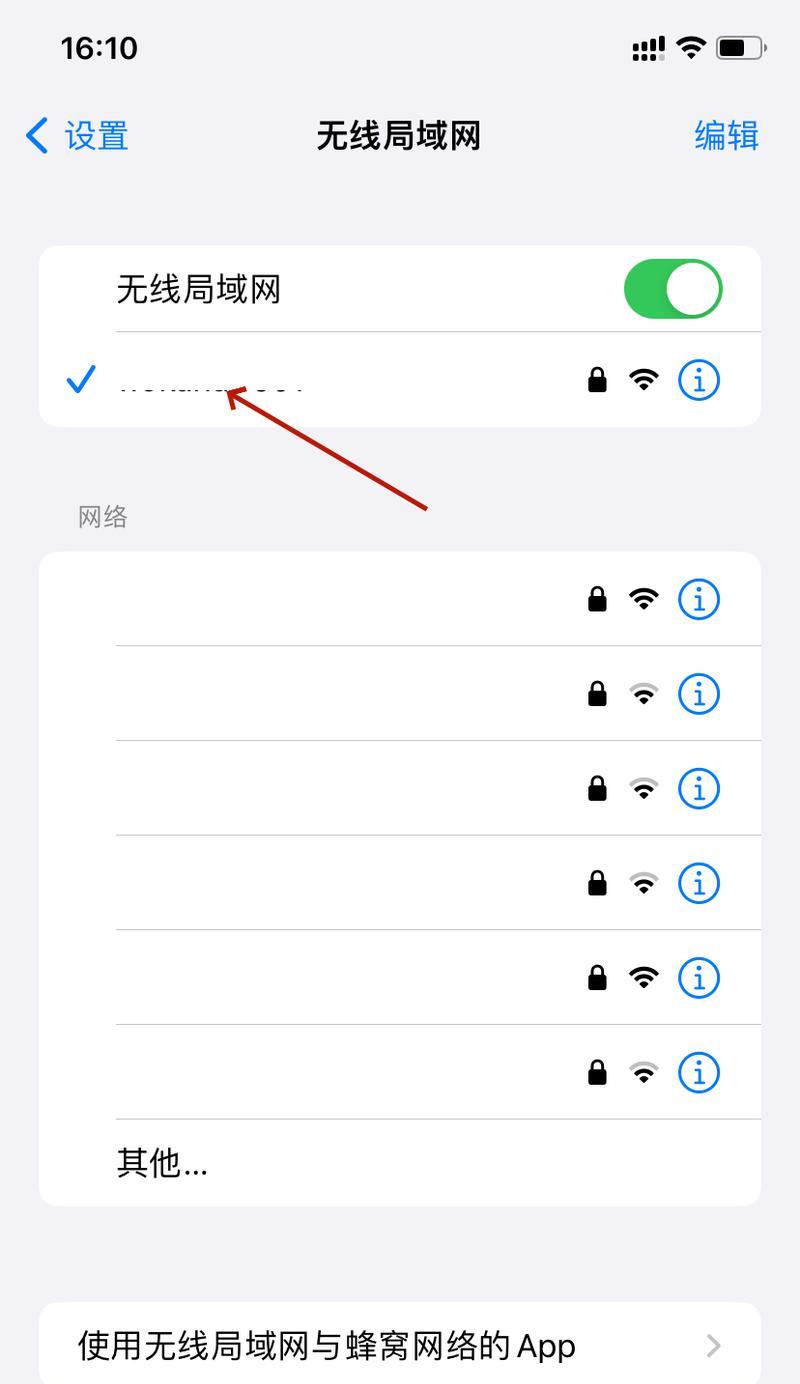Select 其他... to join another network
The height and width of the screenshot is (1384, 800).
tap(400, 1162)
